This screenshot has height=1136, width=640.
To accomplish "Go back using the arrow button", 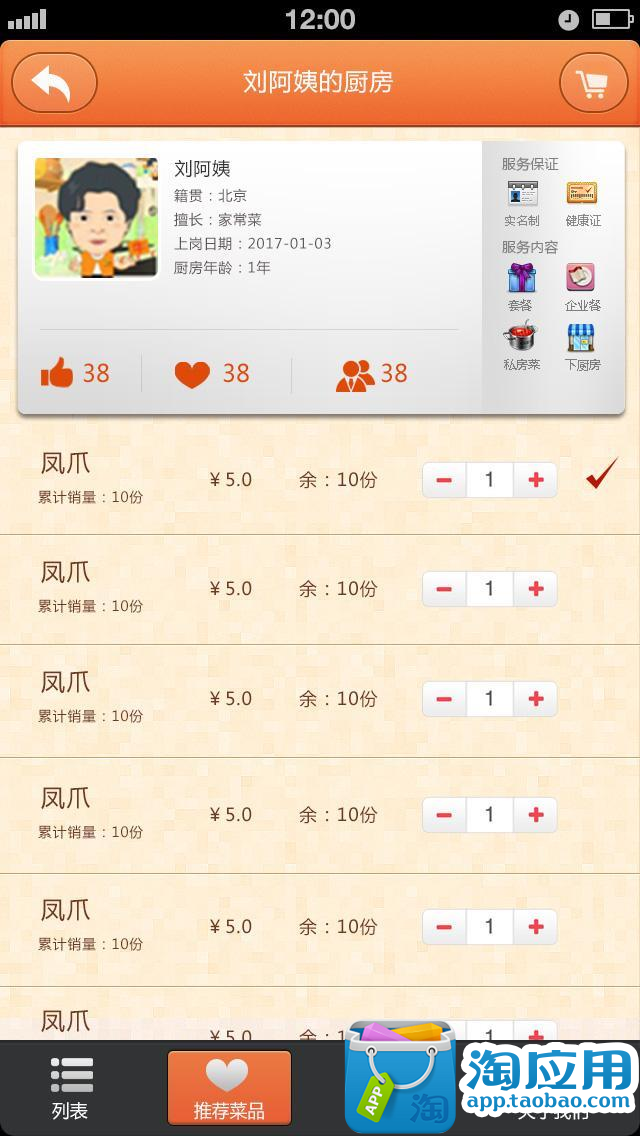I will (54, 82).
